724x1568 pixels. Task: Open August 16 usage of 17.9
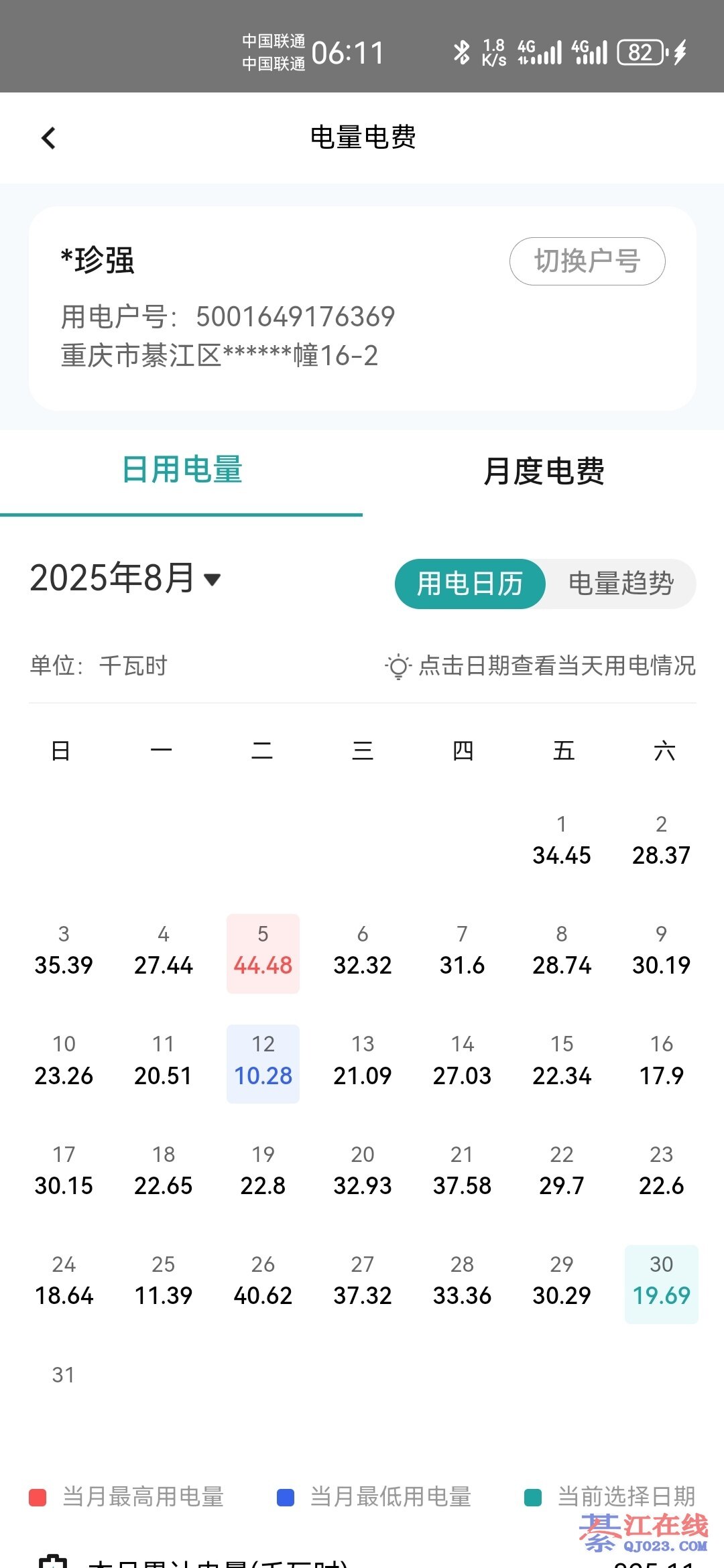click(x=661, y=1063)
